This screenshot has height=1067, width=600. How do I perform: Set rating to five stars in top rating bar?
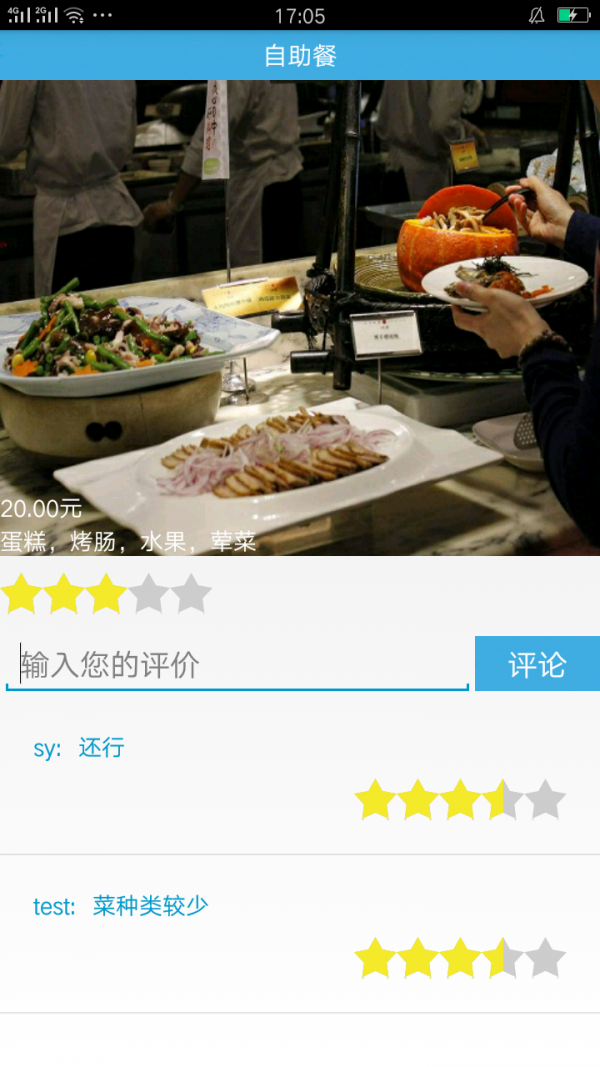(x=190, y=594)
